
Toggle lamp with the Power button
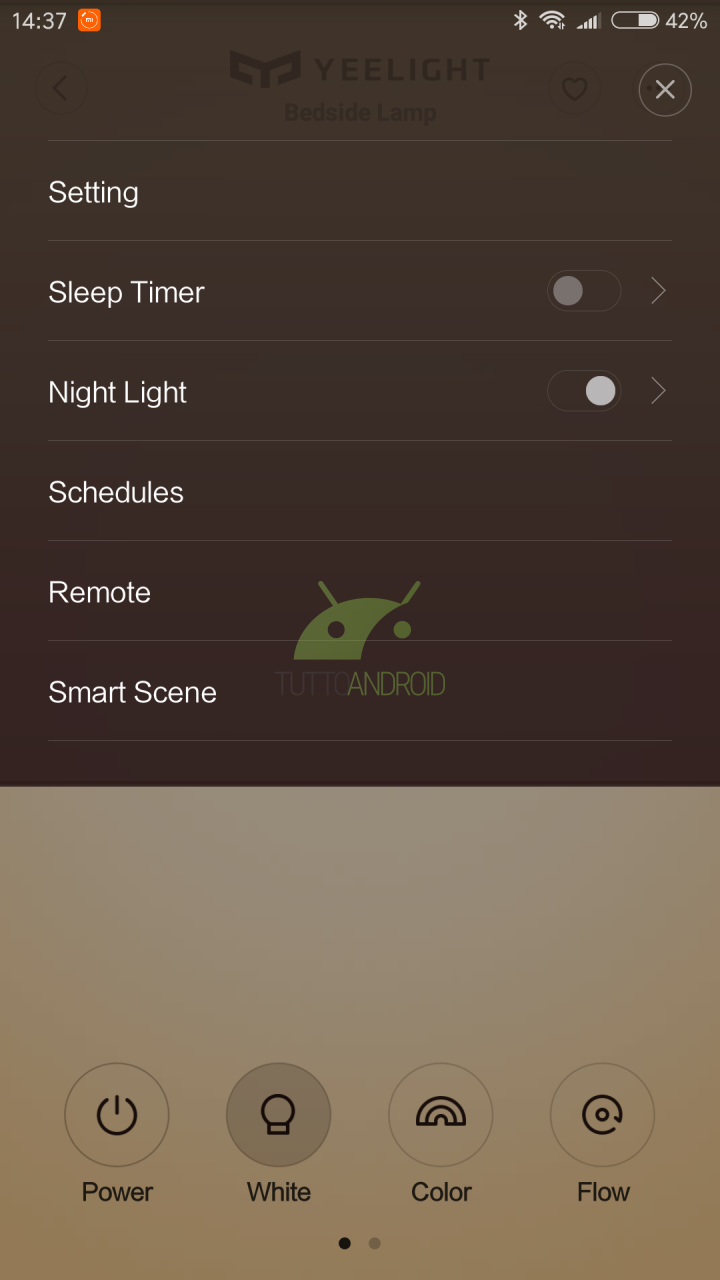coord(117,1114)
